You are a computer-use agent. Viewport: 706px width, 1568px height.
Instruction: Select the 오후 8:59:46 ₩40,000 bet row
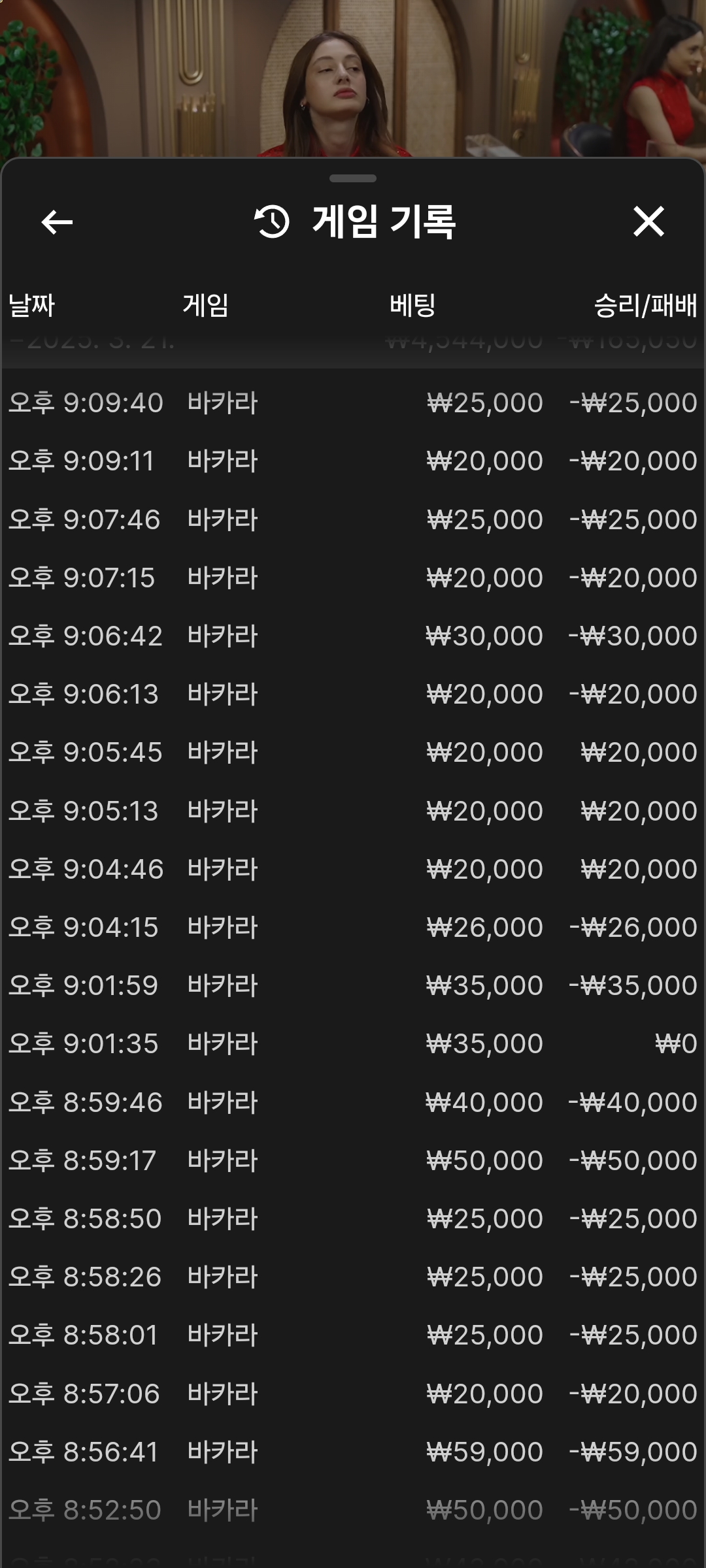click(x=353, y=1102)
